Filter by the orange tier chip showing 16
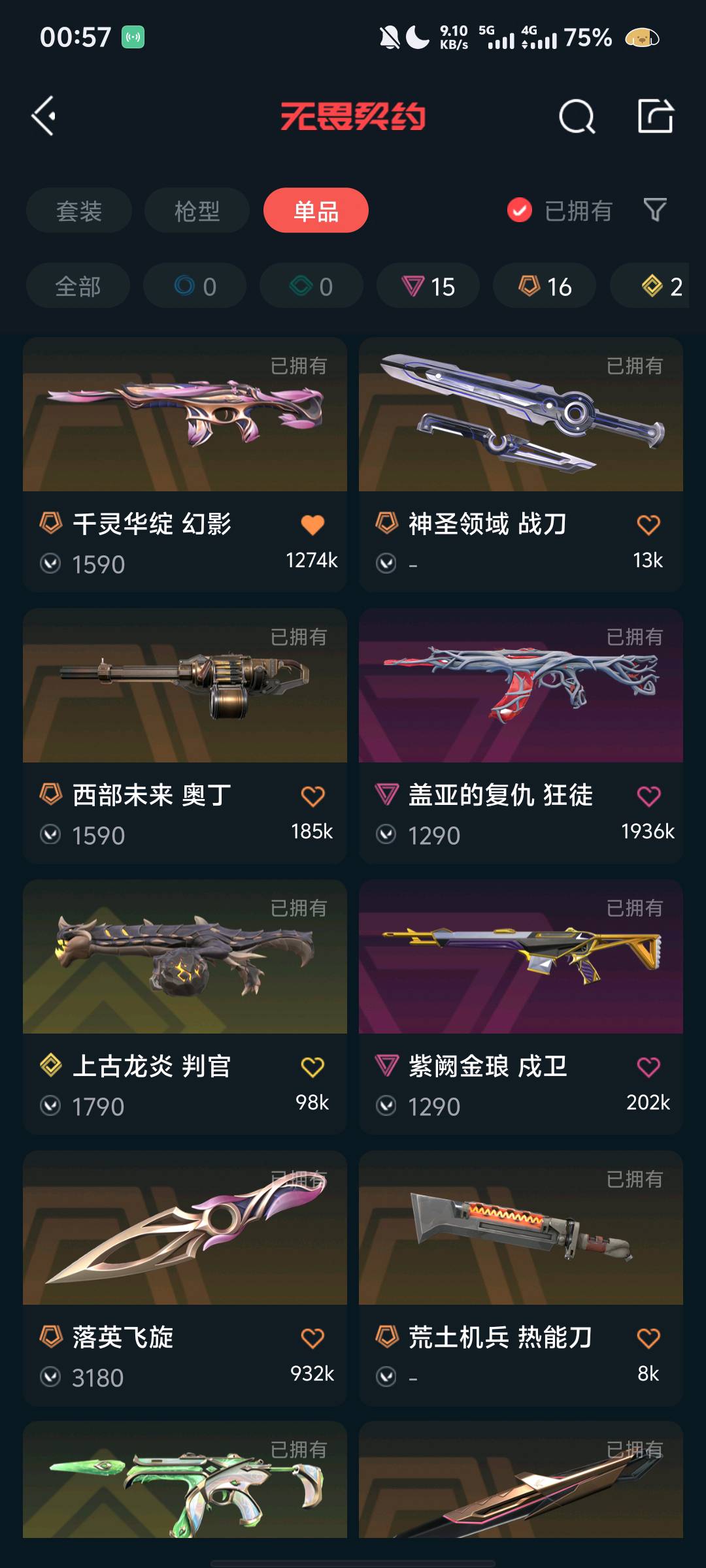706x1568 pixels. pyautogui.click(x=545, y=286)
